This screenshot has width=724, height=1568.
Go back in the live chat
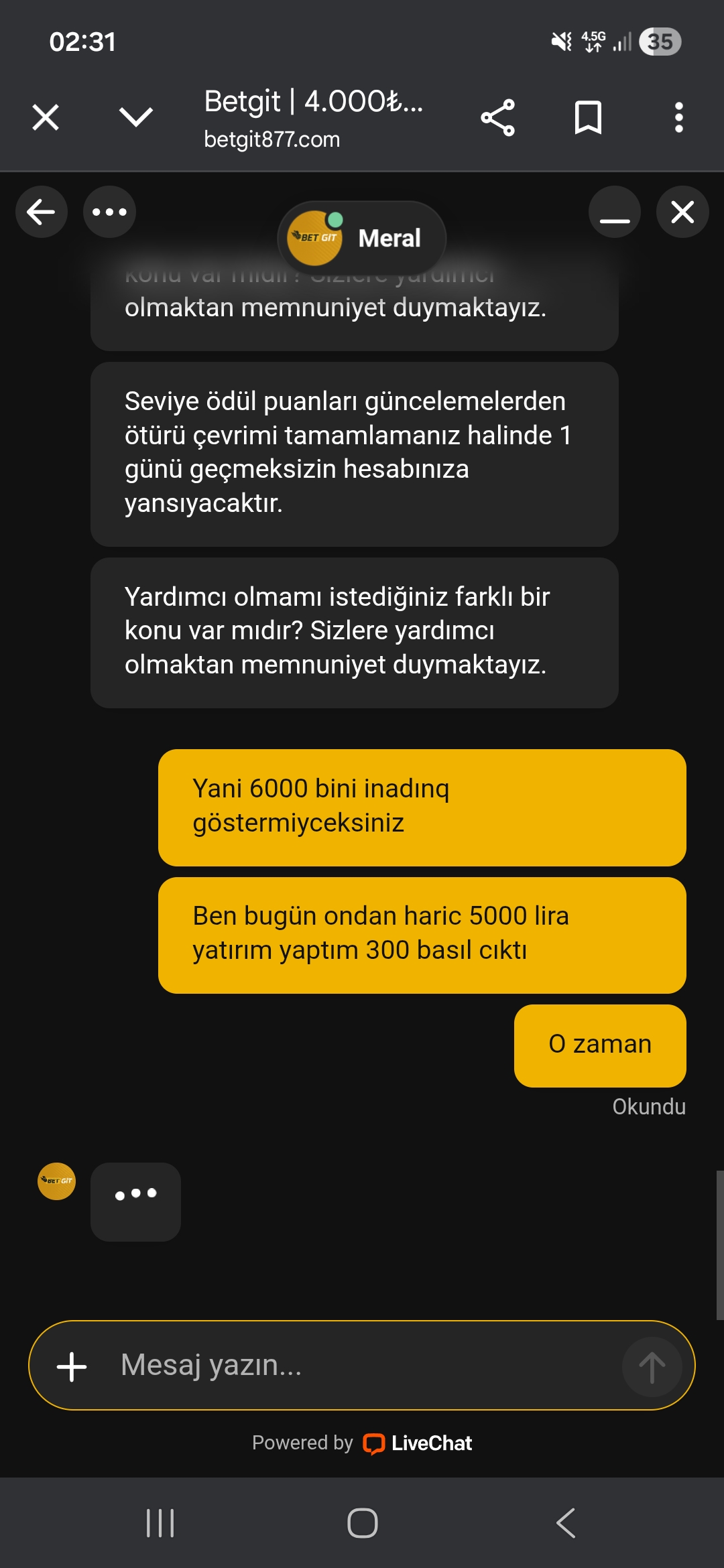(x=42, y=212)
